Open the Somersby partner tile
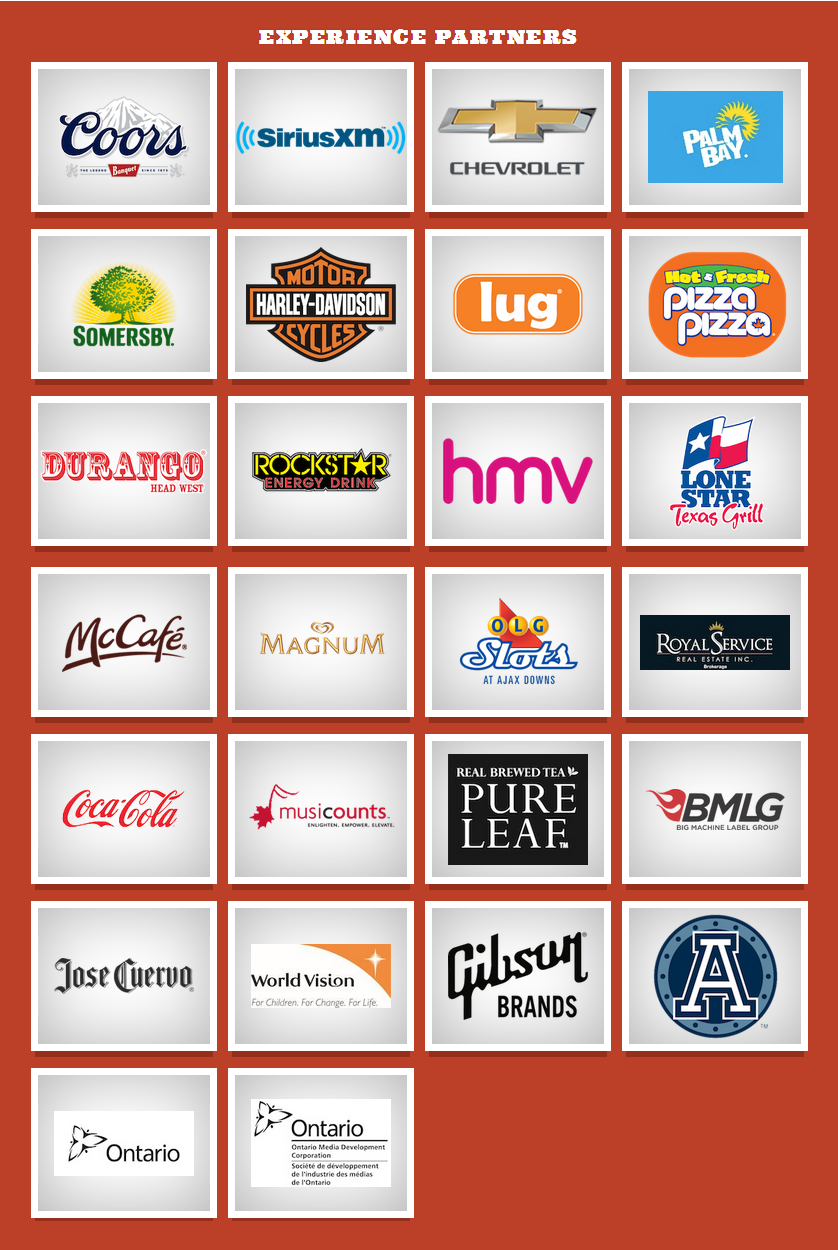The image size is (838, 1250). [x=124, y=305]
